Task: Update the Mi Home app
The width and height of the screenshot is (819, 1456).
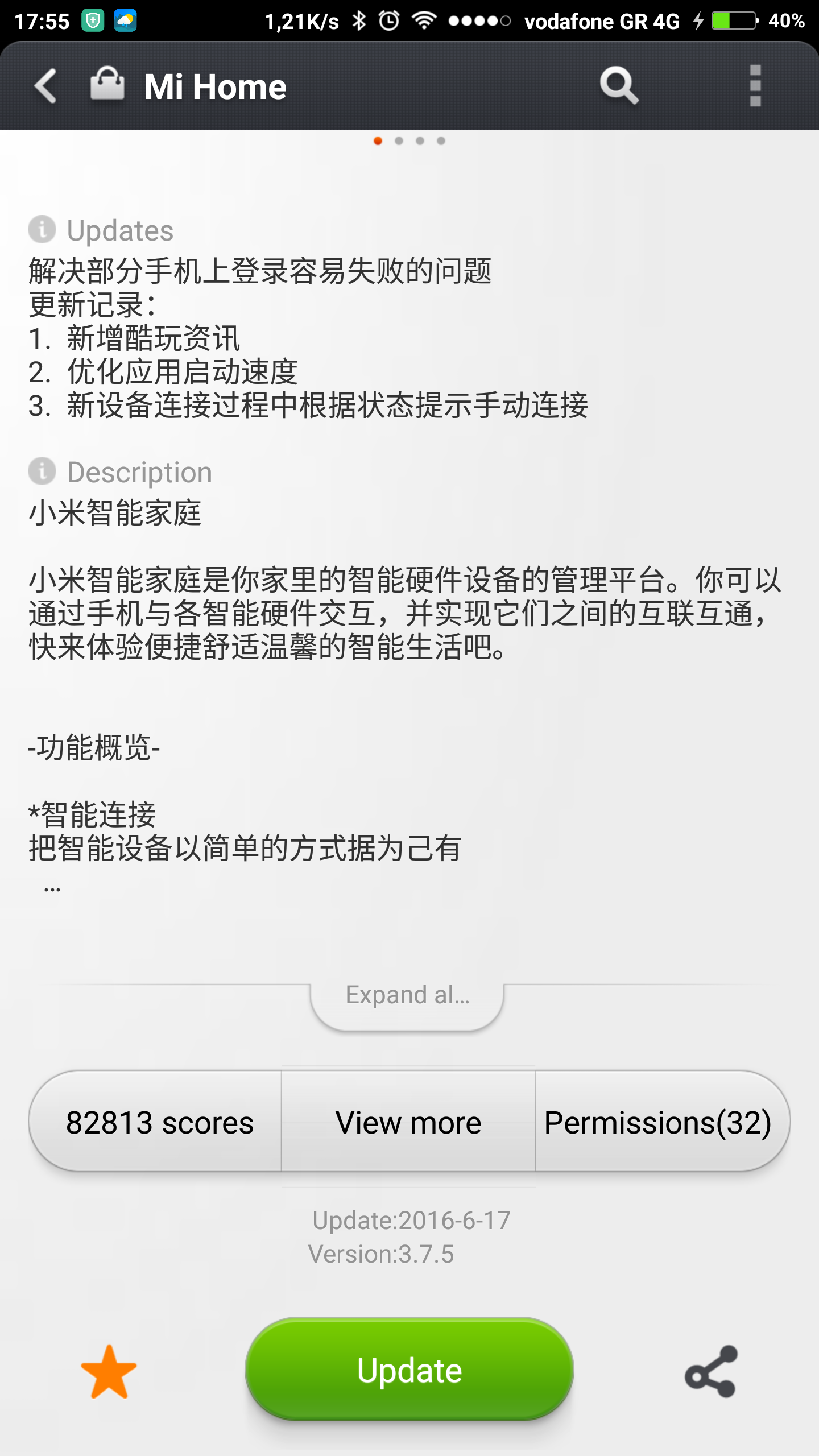Action: [409, 1370]
